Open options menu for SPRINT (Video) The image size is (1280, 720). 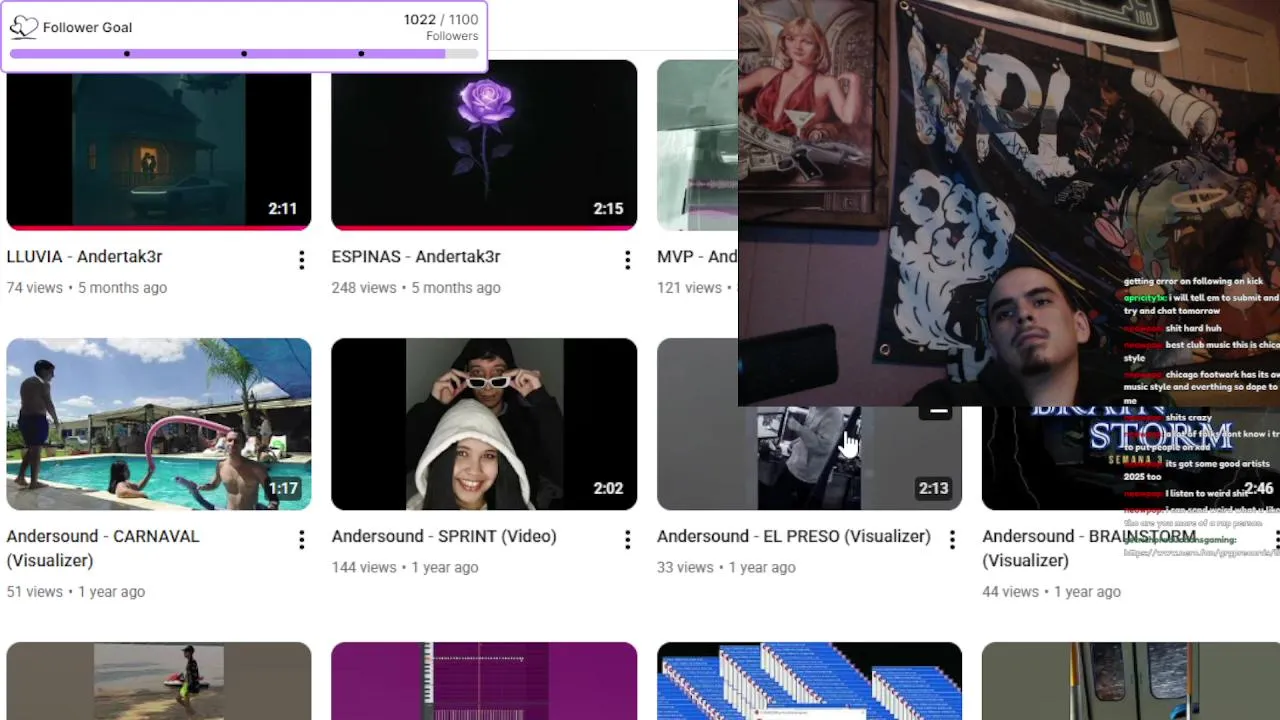click(627, 541)
